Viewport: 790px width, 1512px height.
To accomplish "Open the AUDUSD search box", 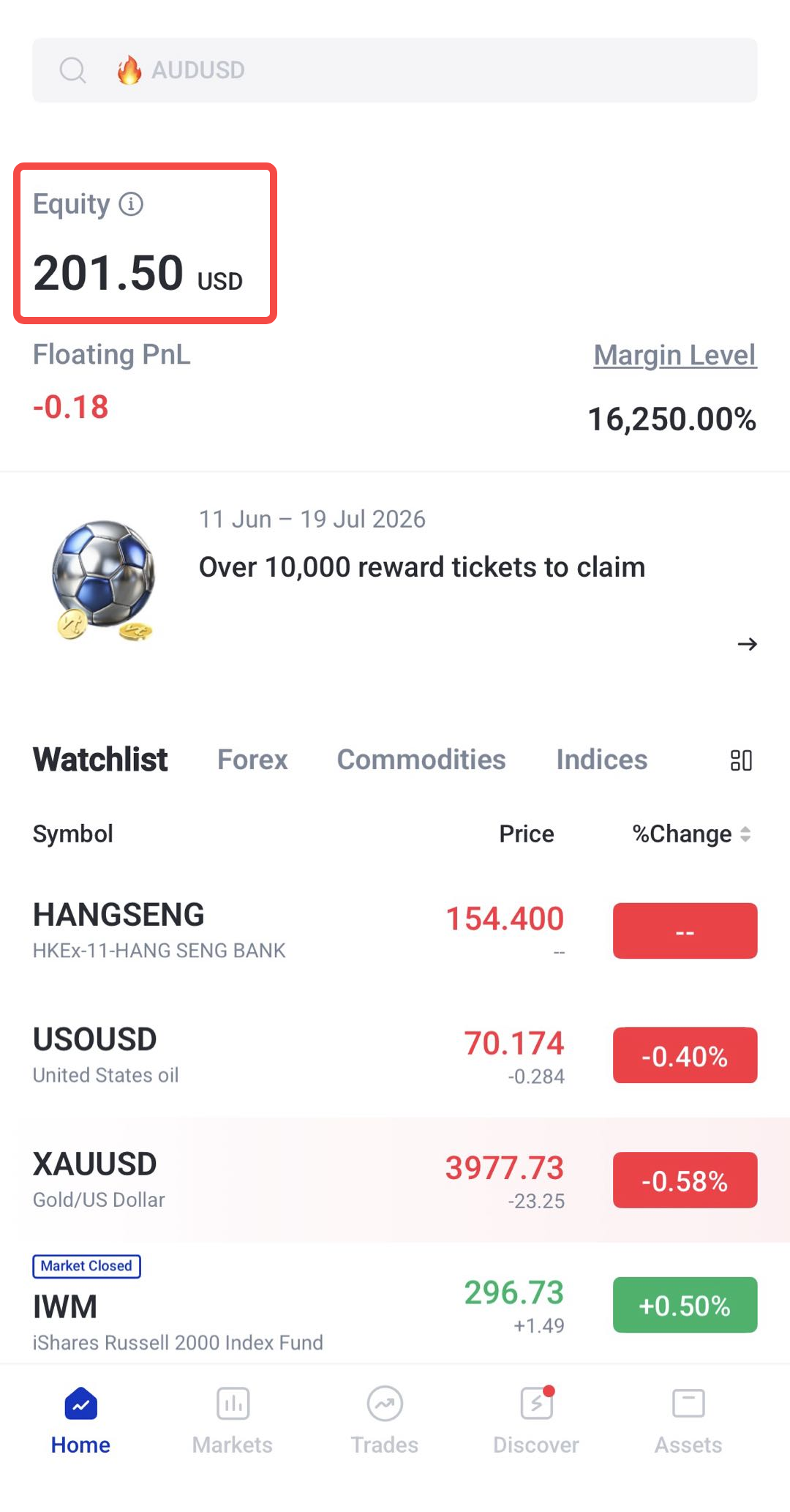I will [x=395, y=70].
